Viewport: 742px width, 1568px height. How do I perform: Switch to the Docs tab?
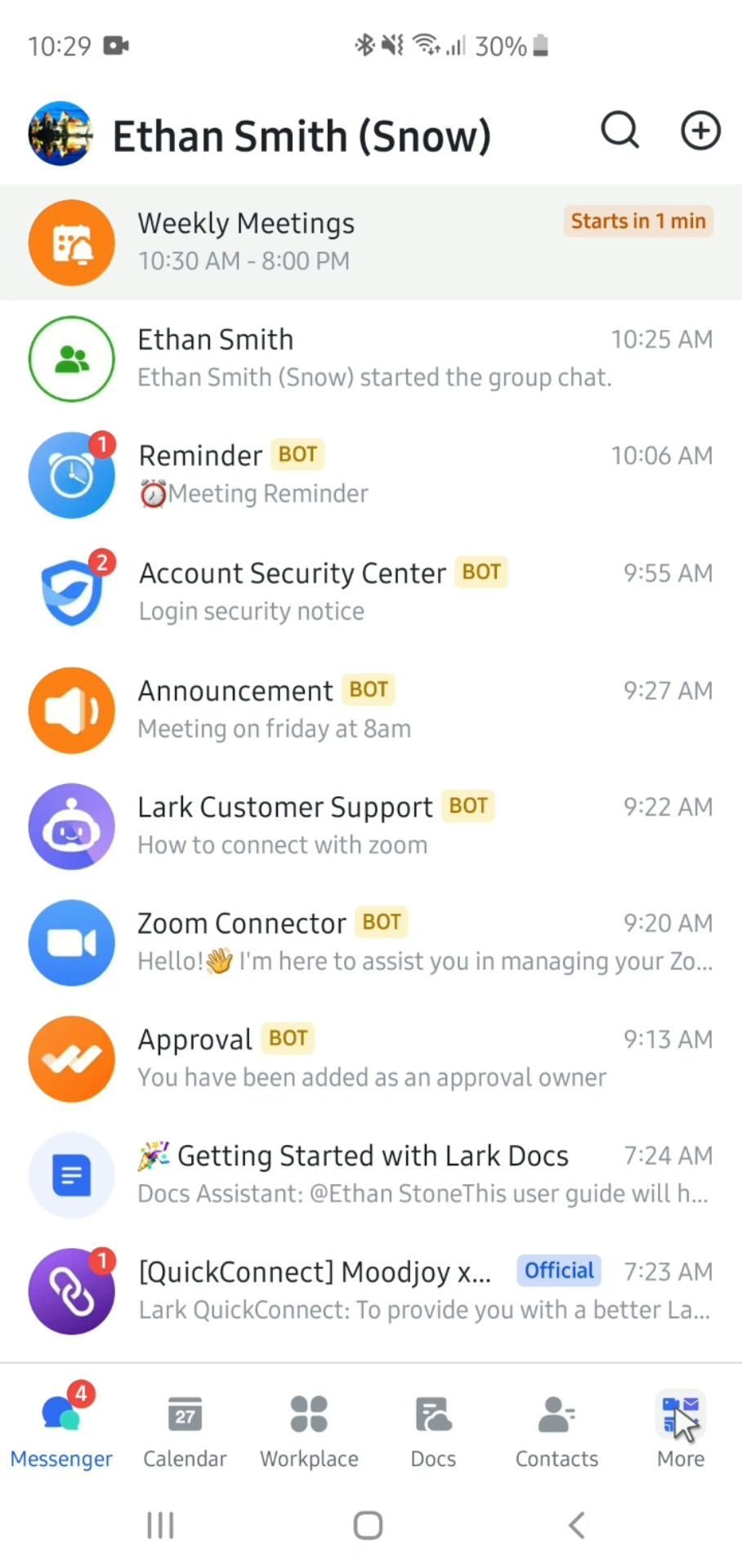[433, 1431]
